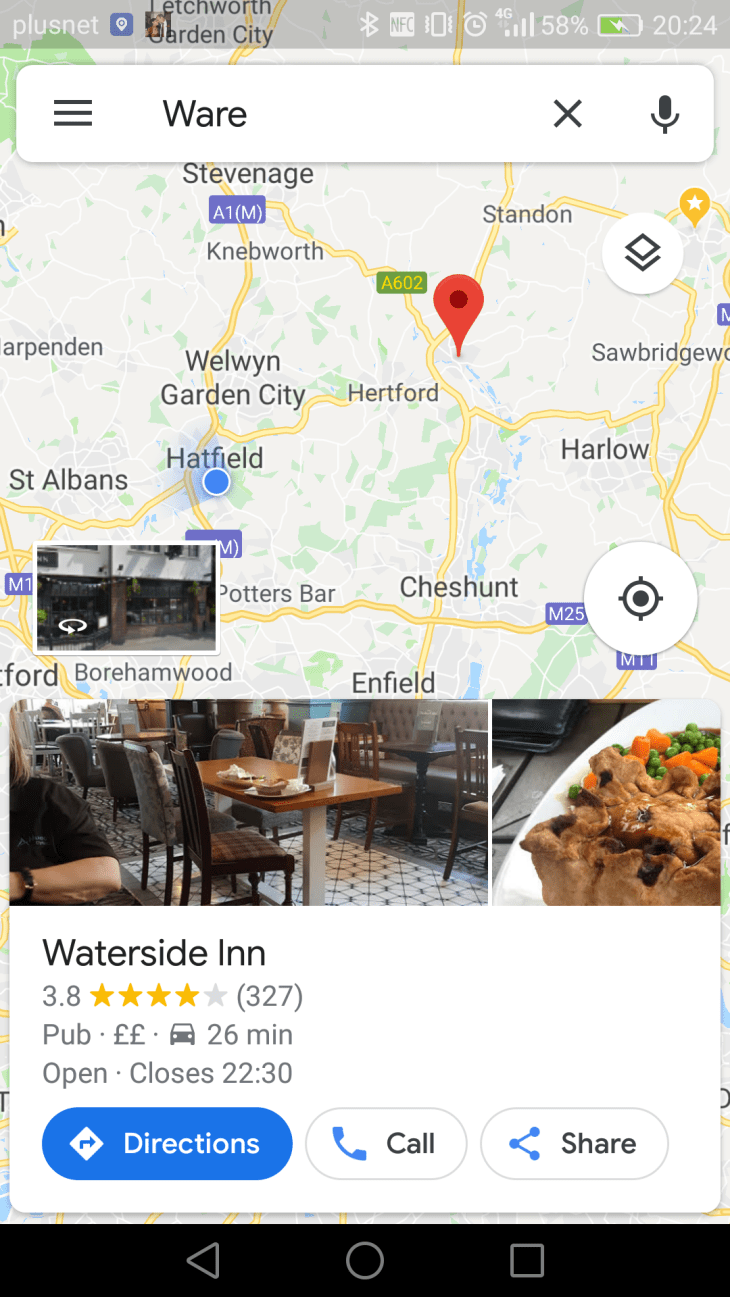The image size is (730, 1297).
Task: Go to the home screen
Action: tap(365, 1260)
